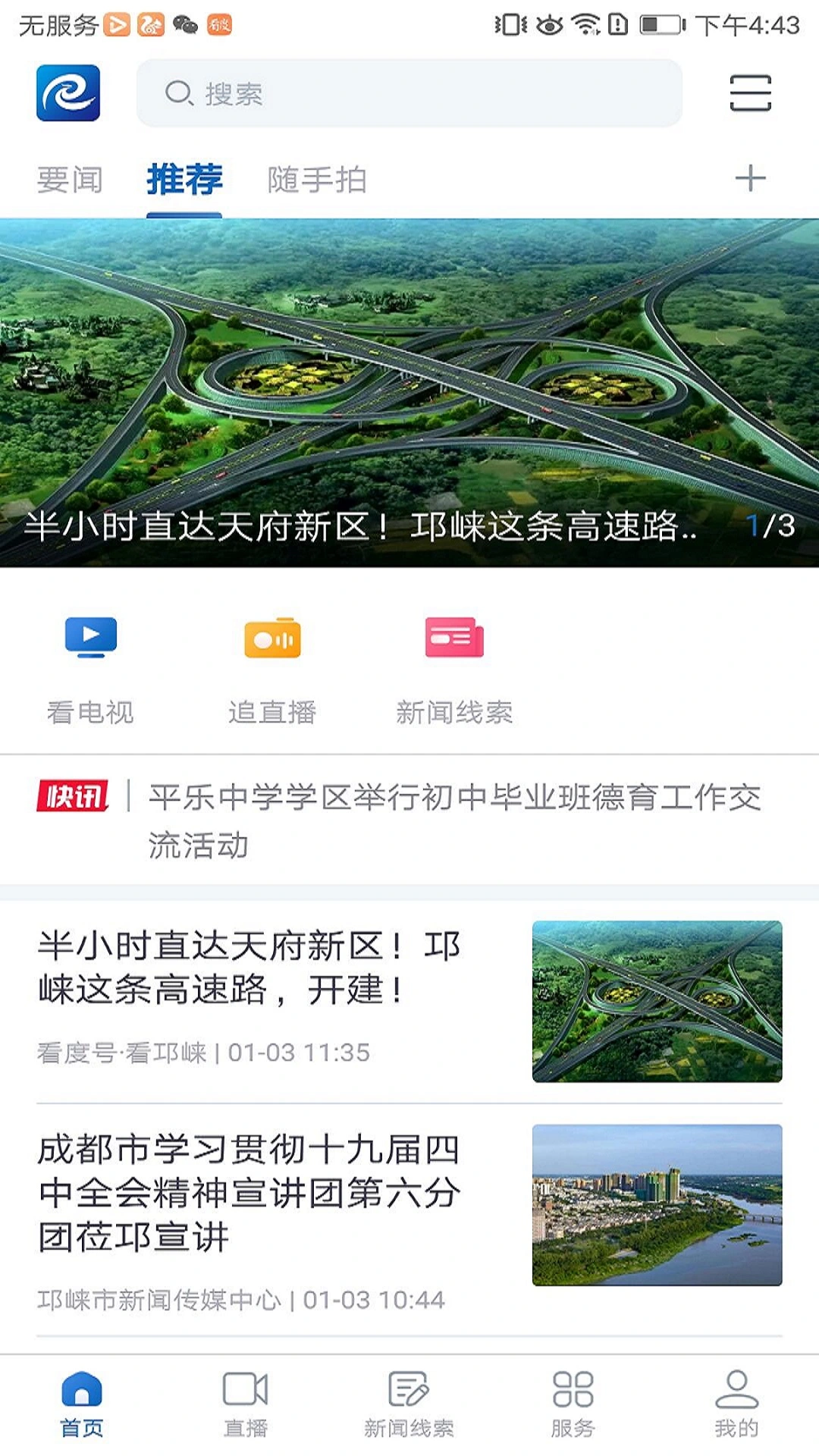The width and height of the screenshot is (819, 1456).
Task: Switch to the 随手拍 tab
Action: pyautogui.click(x=318, y=180)
